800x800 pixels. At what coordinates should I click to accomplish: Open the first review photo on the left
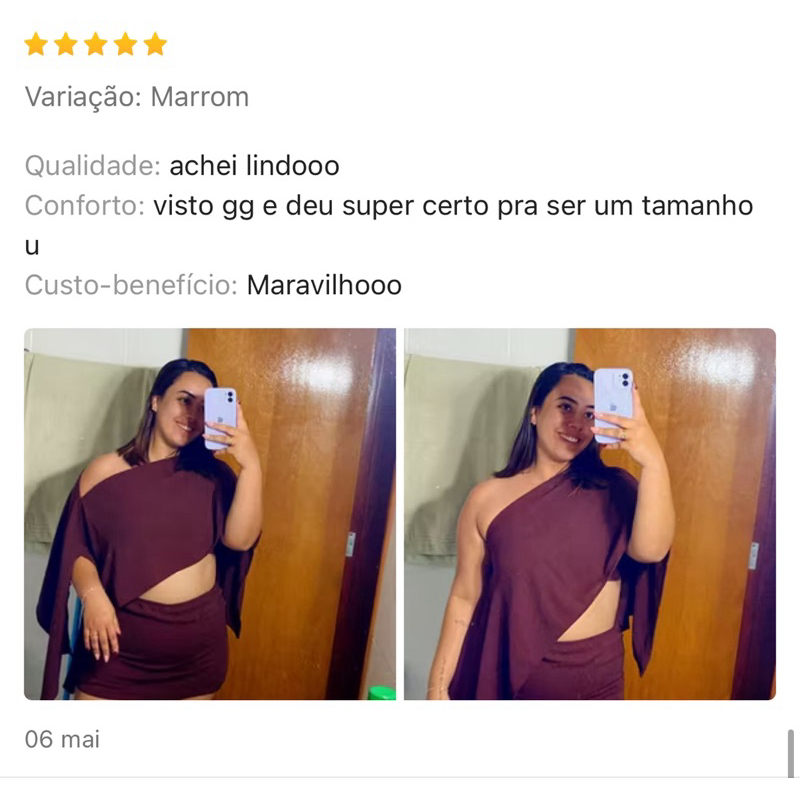210,514
